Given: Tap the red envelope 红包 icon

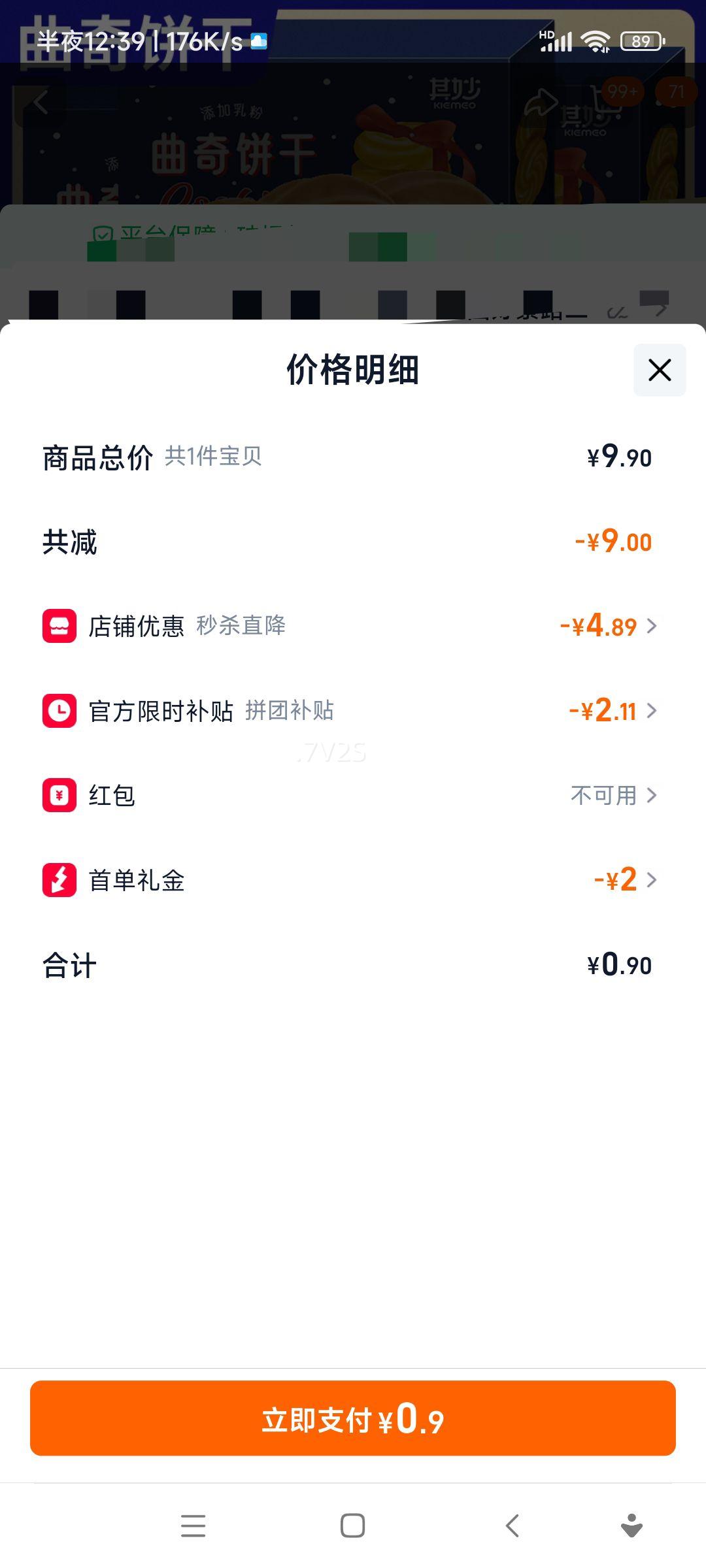Looking at the screenshot, I should 59,796.
